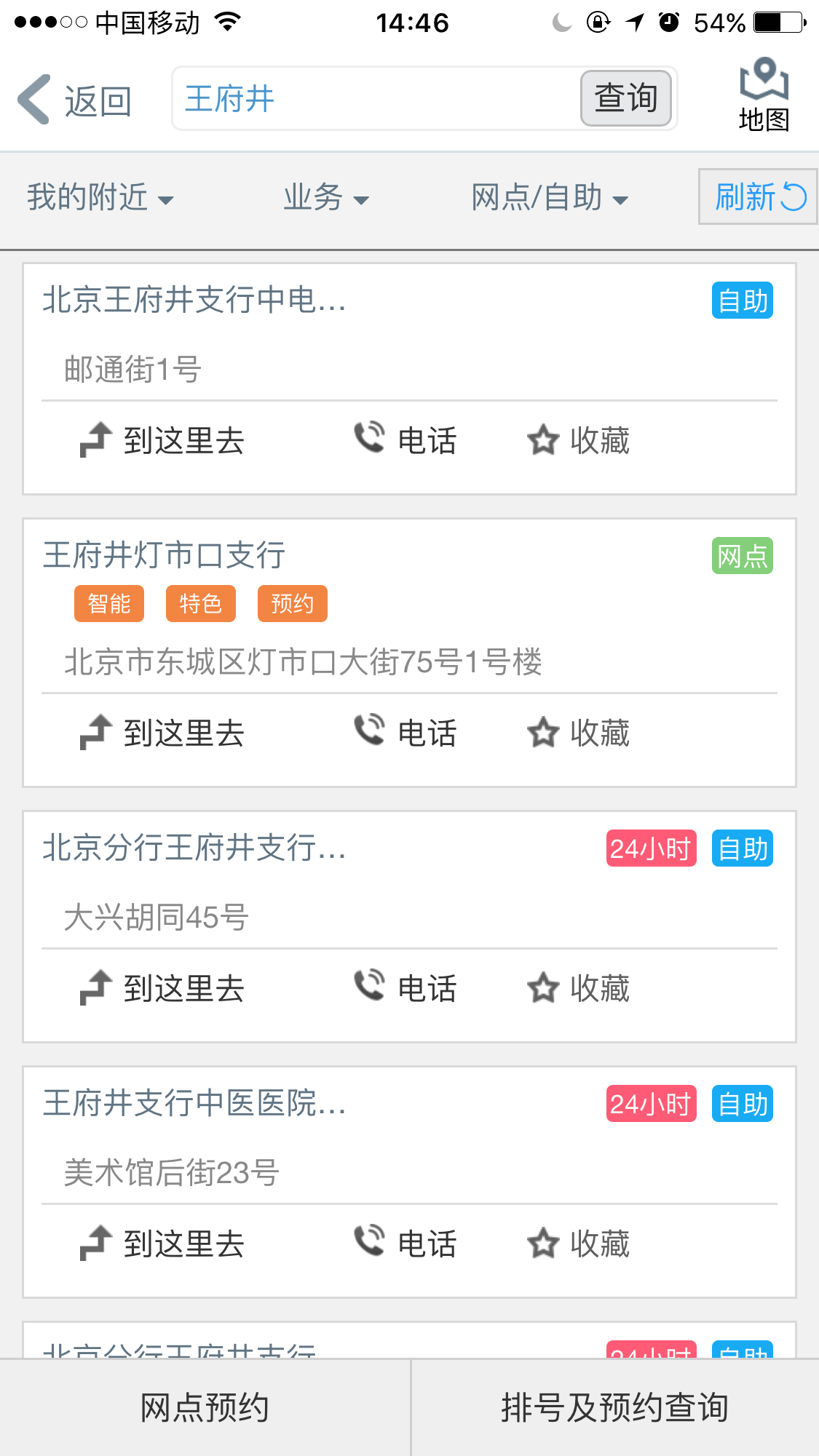Tap the 查询 search button
Viewport: 819px width, 1456px height.
coord(626,98)
